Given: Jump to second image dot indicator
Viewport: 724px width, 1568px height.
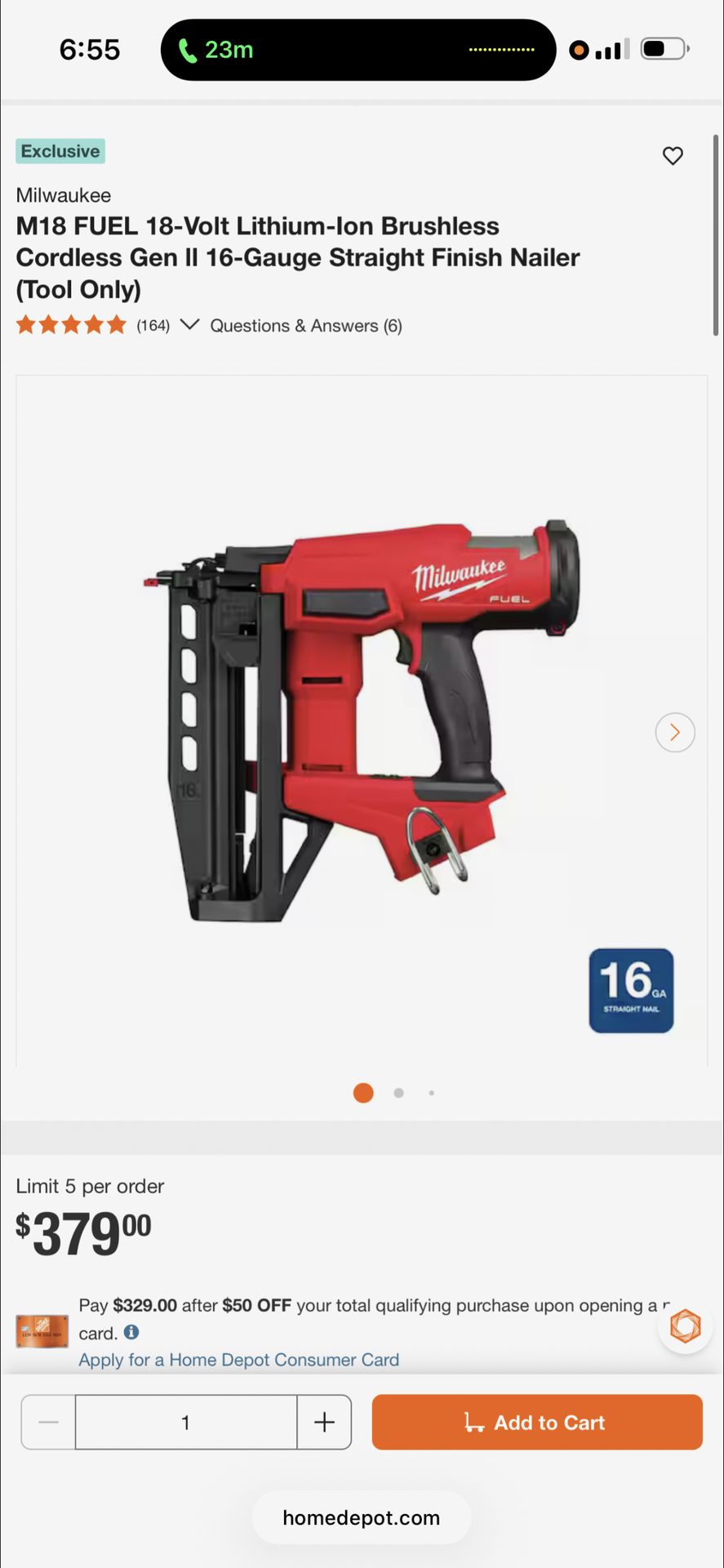Looking at the screenshot, I should pyautogui.click(x=398, y=1093).
